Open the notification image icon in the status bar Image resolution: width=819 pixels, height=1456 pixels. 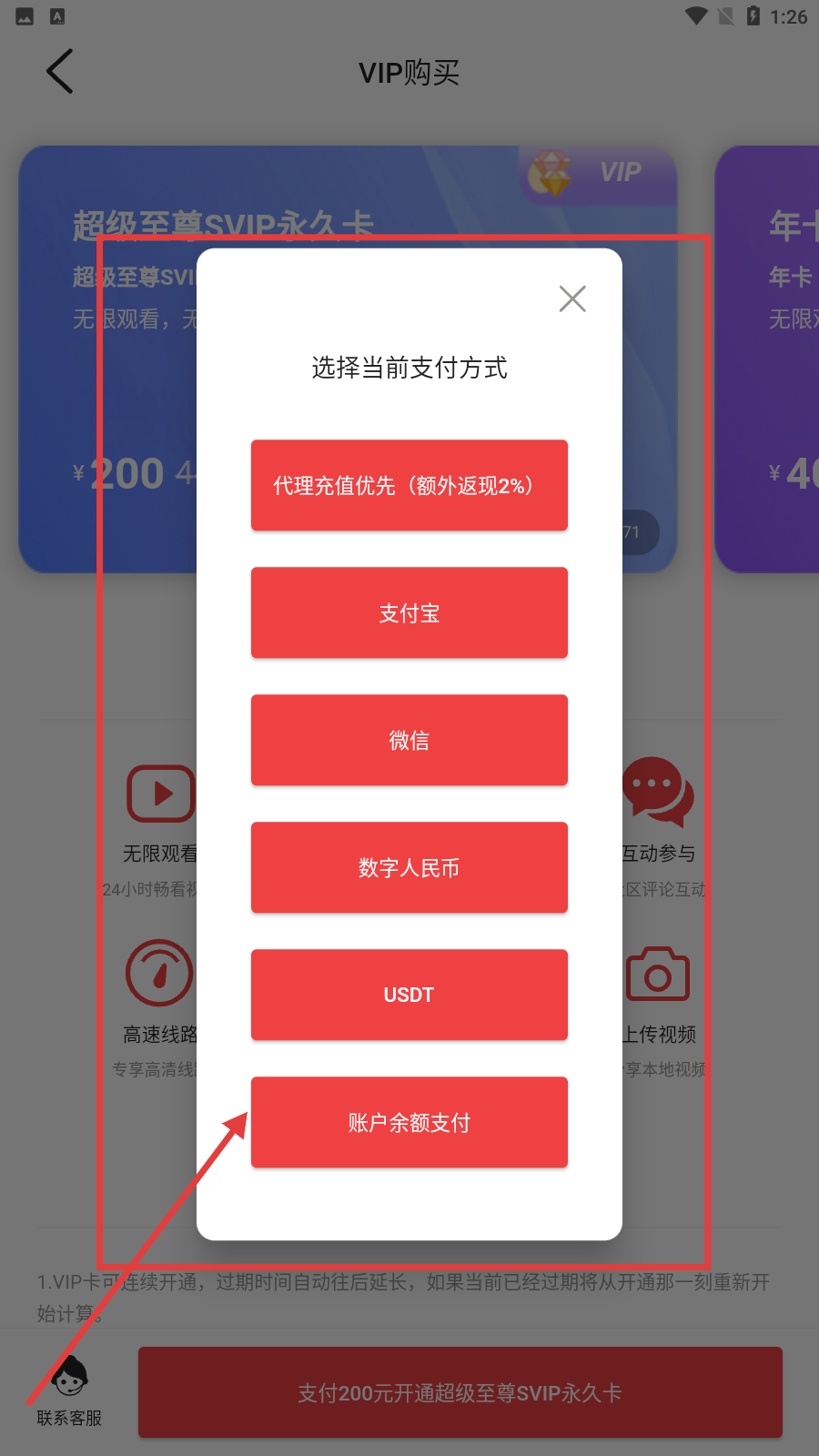(23, 15)
